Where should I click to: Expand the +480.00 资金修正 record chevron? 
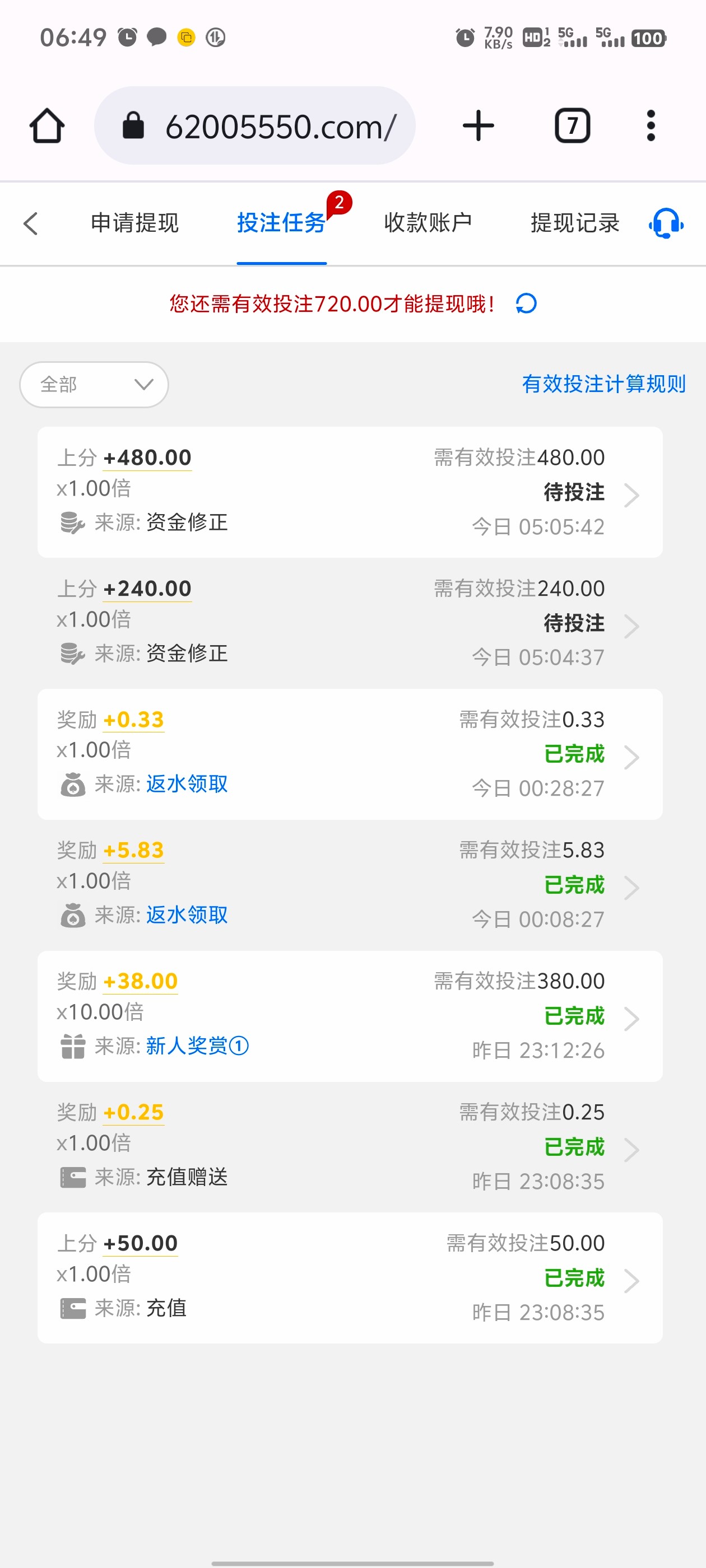point(632,494)
